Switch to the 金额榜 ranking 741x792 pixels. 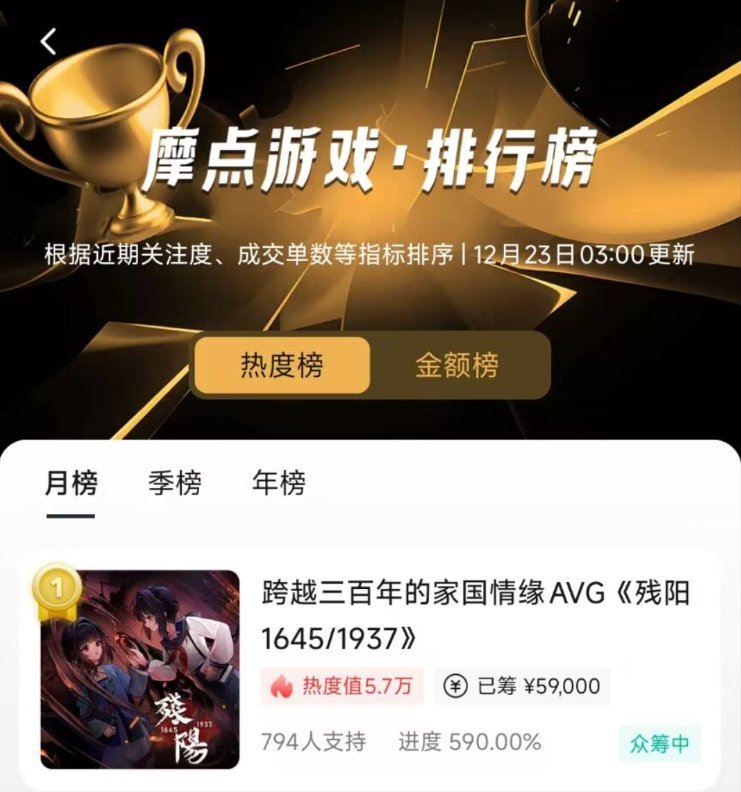click(x=457, y=365)
